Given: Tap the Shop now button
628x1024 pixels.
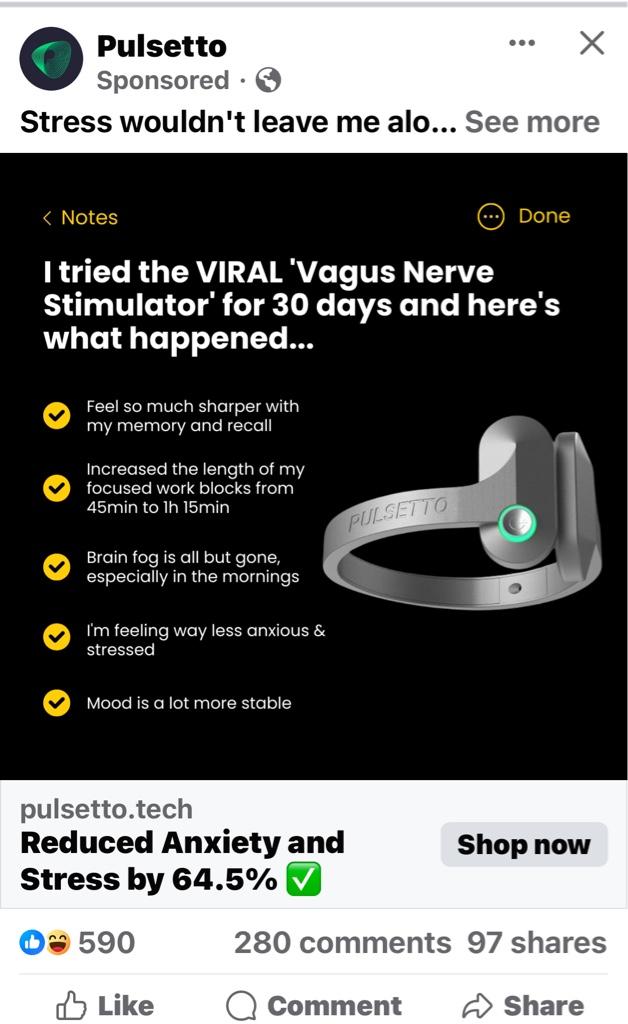Looking at the screenshot, I should (x=524, y=845).
